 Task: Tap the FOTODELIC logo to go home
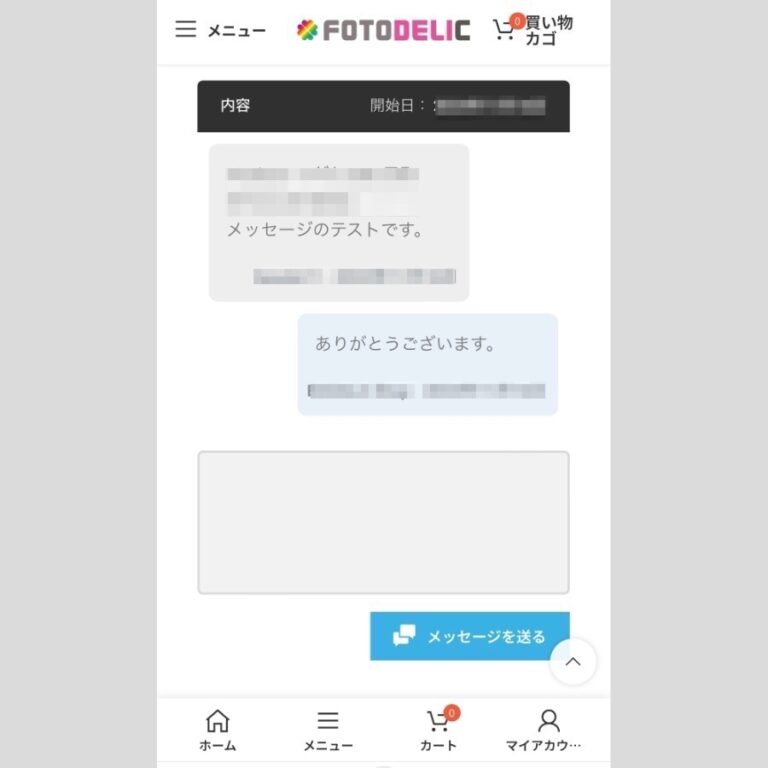click(383, 30)
